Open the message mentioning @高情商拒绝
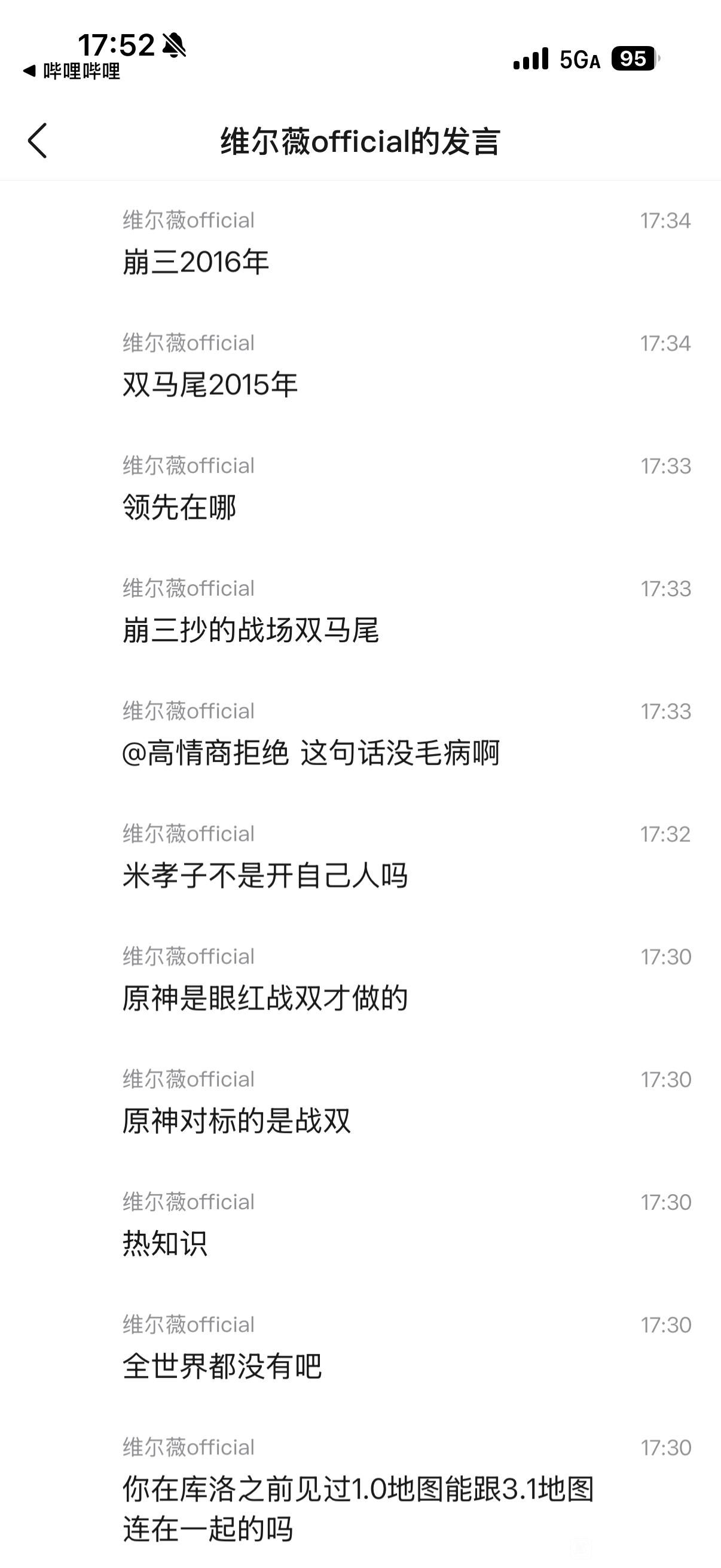721x1568 pixels. point(310,753)
